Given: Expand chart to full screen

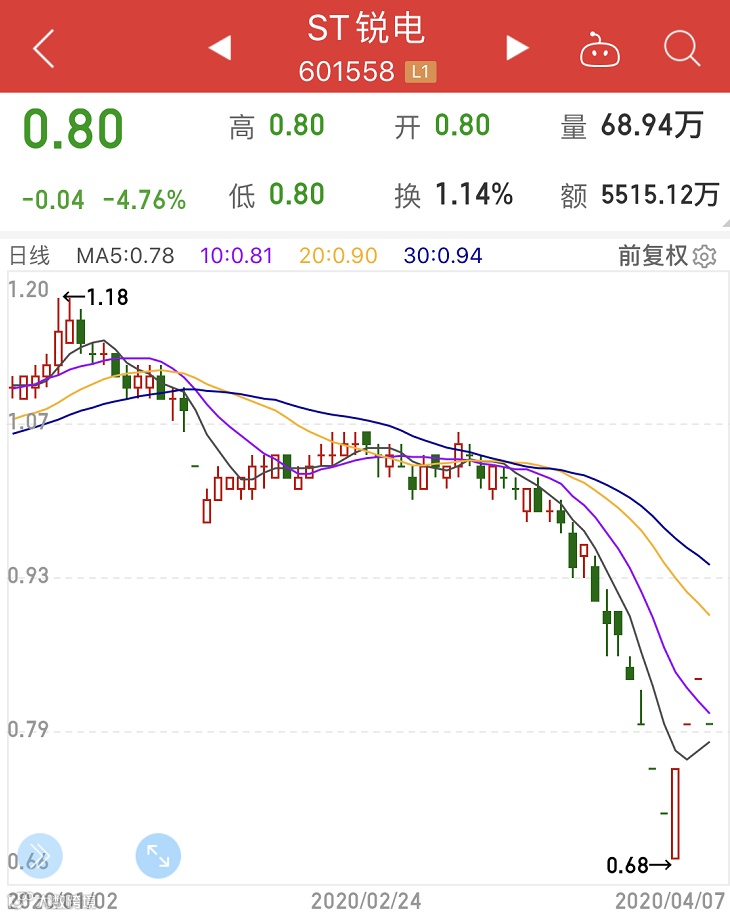Looking at the screenshot, I should 158,856.
